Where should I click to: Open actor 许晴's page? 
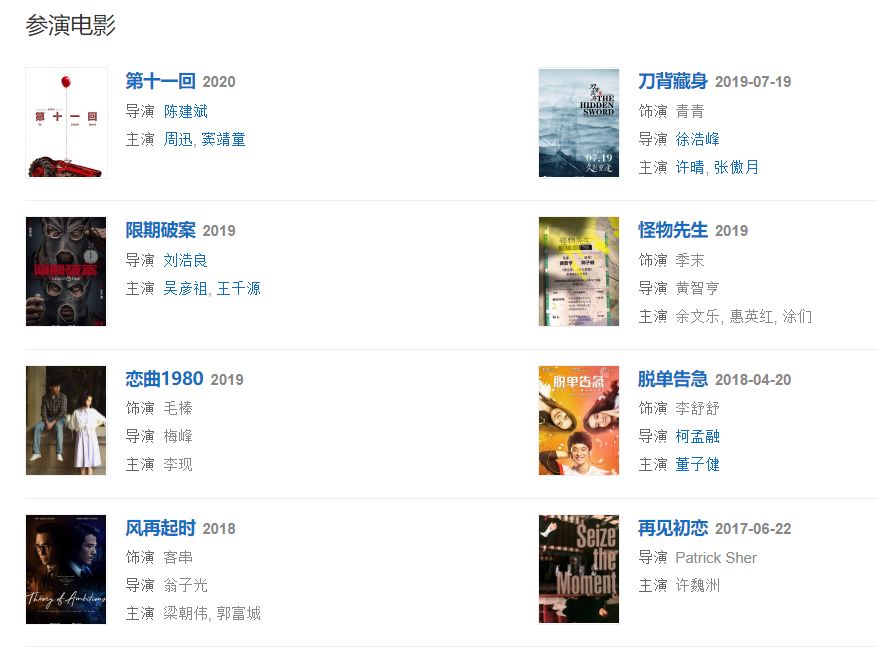(x=690, y=167)
